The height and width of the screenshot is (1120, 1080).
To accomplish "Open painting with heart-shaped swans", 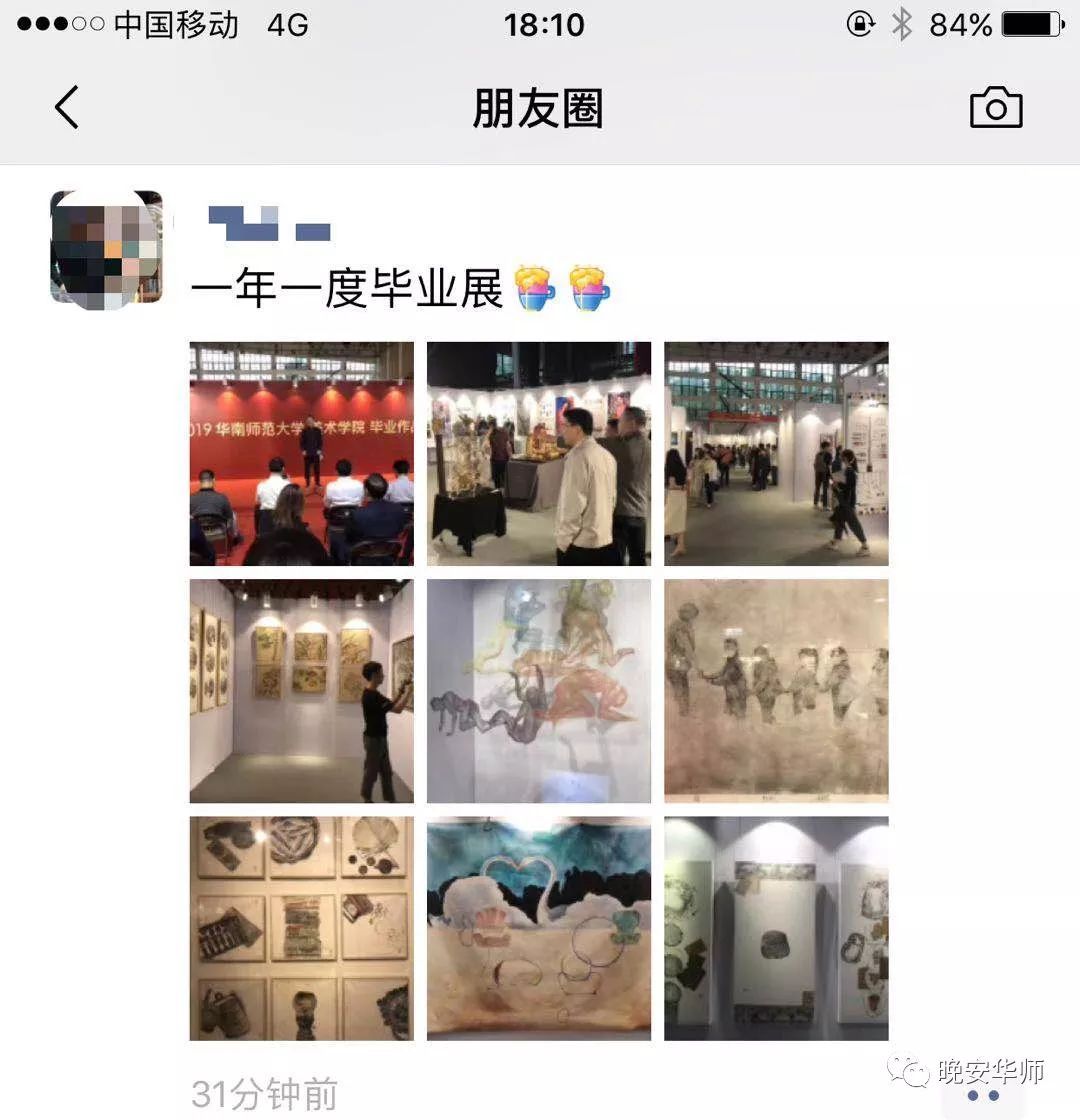I will [538, 928].
